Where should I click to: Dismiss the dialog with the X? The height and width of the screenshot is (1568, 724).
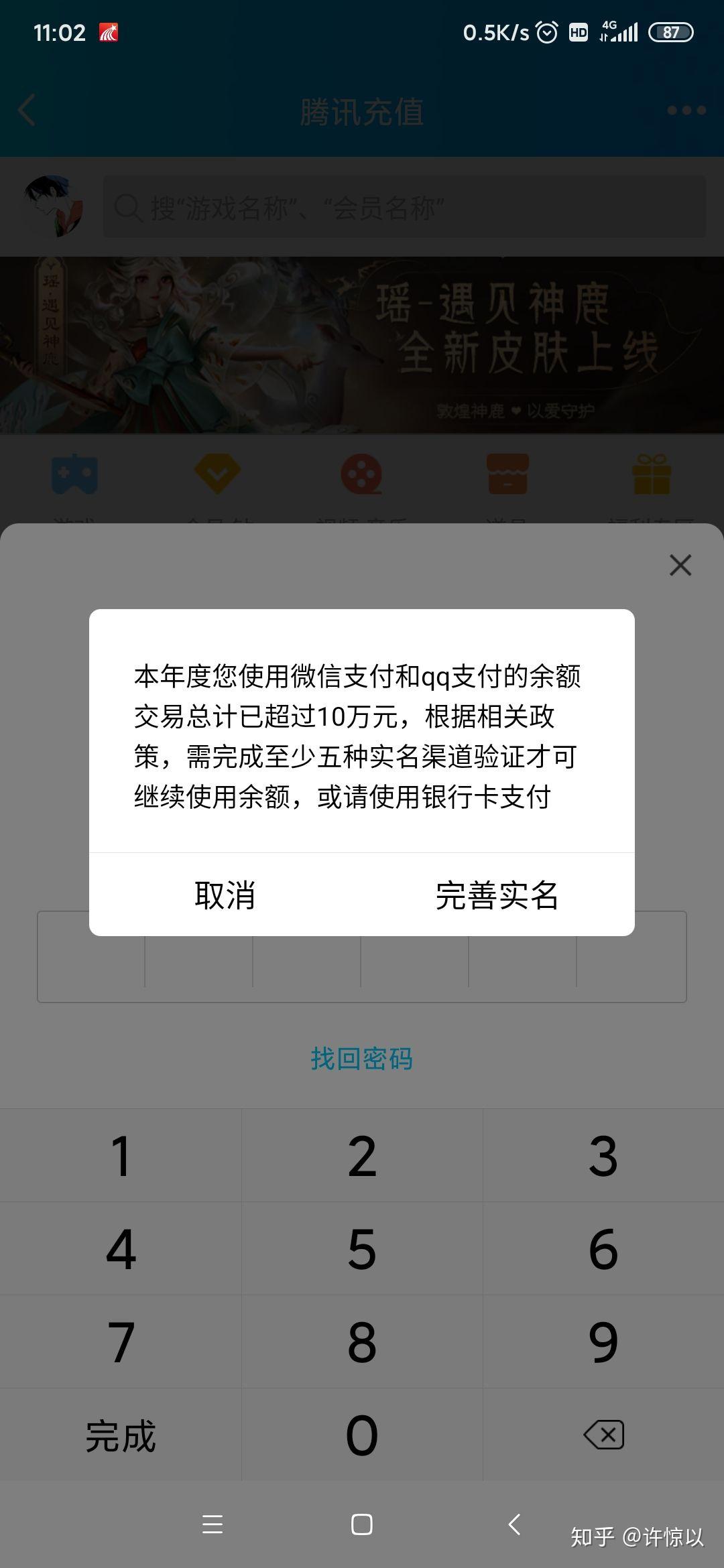tap(681, 565)
